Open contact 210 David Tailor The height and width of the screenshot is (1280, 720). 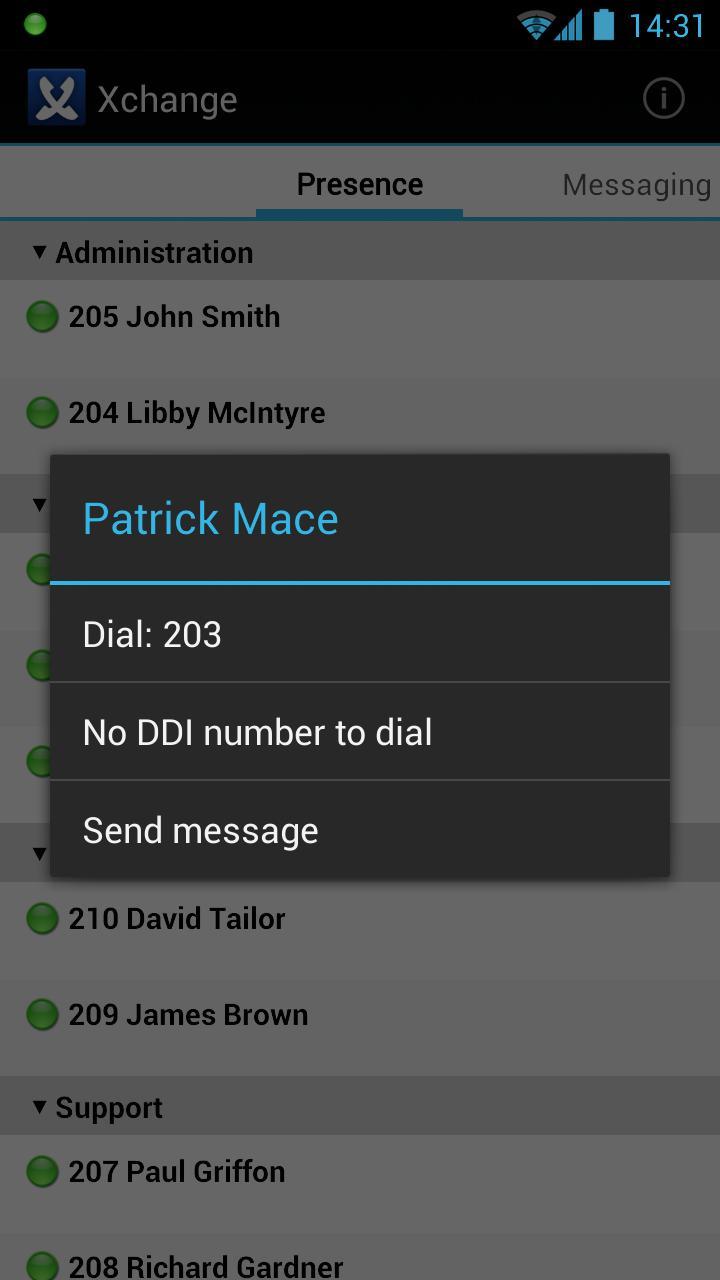176,919
